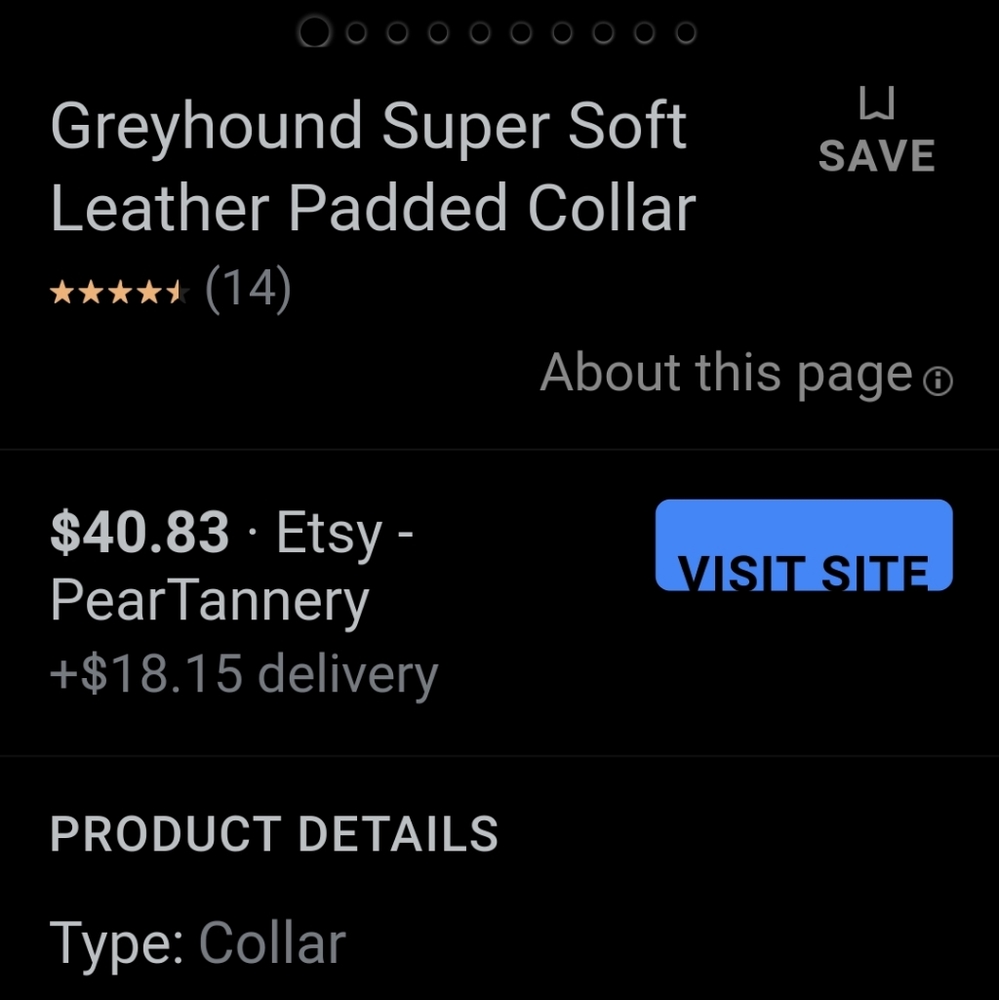Click the info icon beside About this page
The image size is (999, 1000).
936,378
